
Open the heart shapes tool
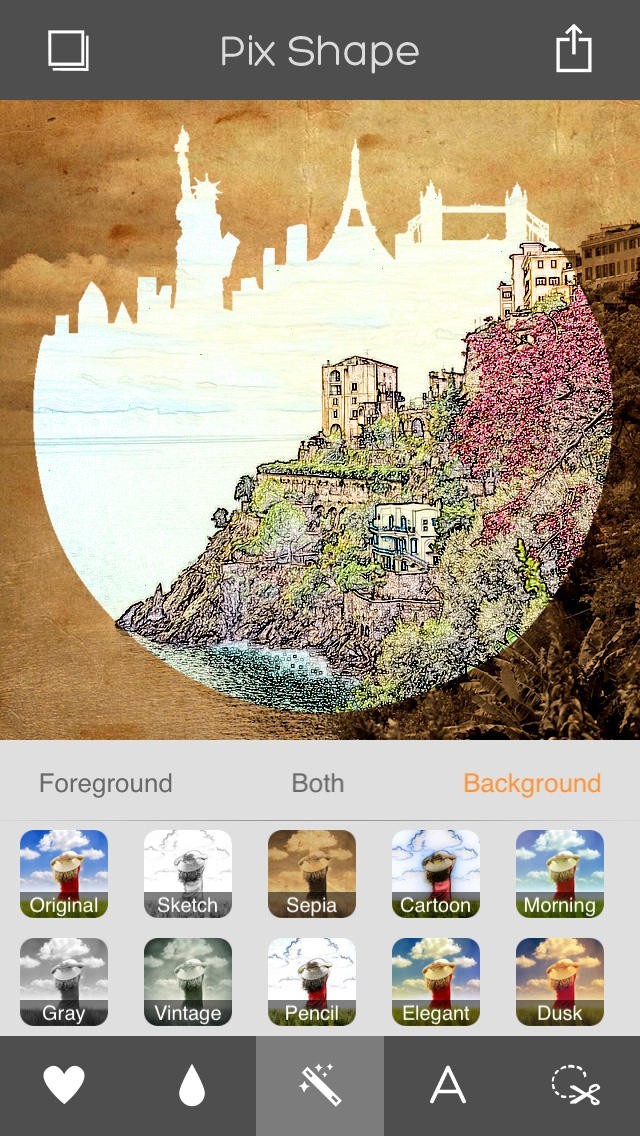coord(64,1085)
